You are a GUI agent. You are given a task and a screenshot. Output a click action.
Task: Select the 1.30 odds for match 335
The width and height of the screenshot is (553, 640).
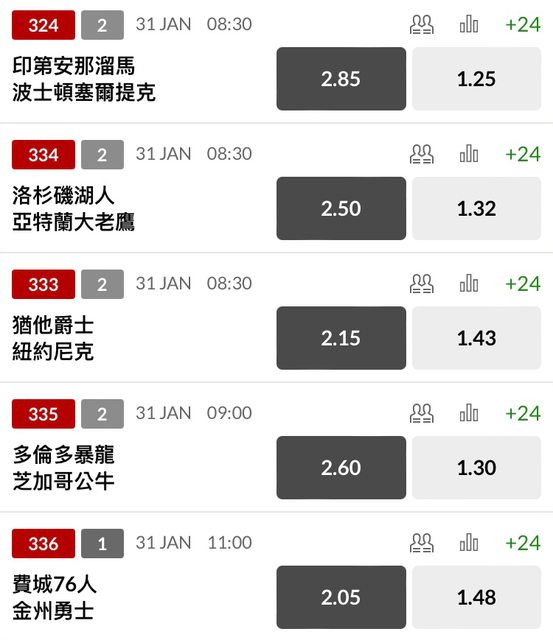pyautogui.click(x=477, y=467)
